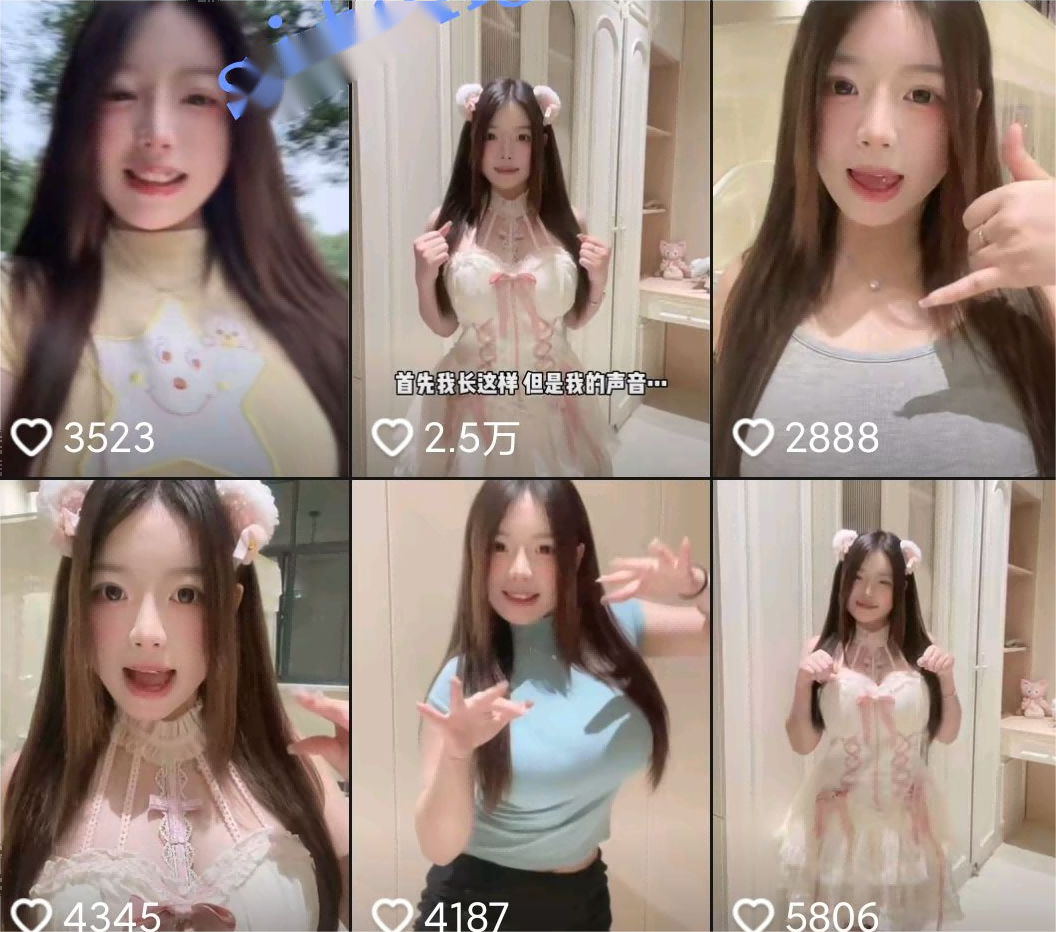Open the video showing 2888 likes
This screenshot has width=1056, height=932.
coord(884,238)
